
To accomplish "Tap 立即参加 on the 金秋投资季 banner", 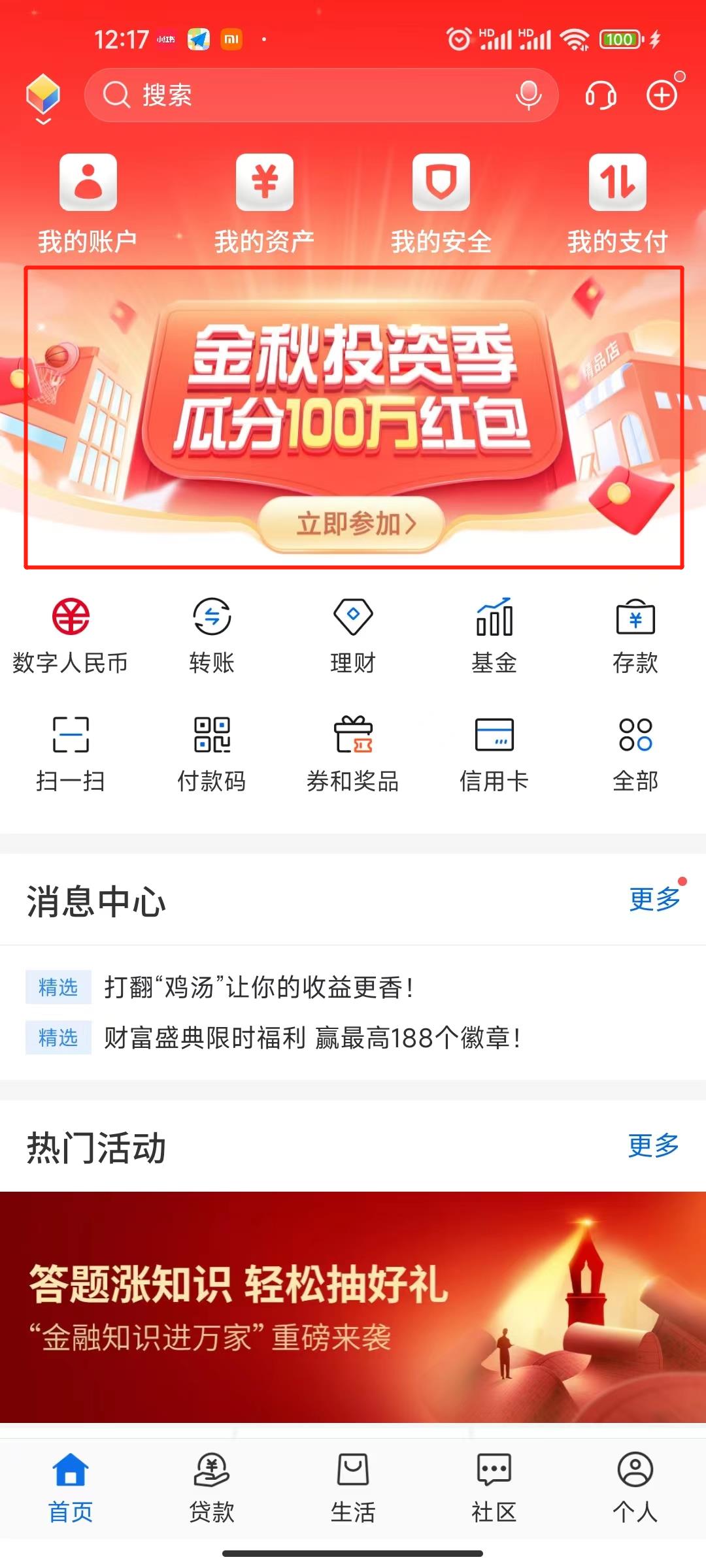I will point(353,524).
